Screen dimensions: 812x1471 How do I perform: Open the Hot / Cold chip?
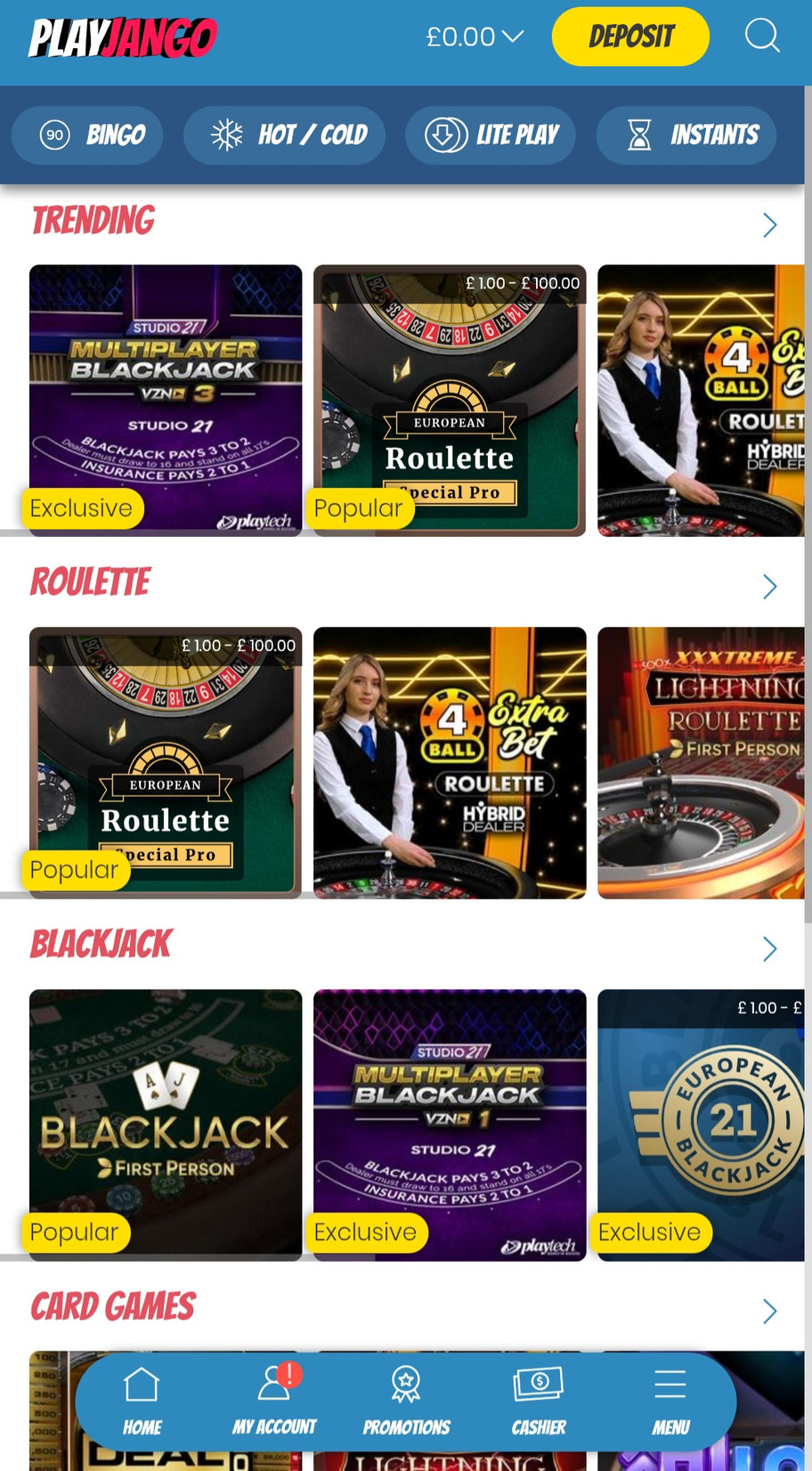285,135
